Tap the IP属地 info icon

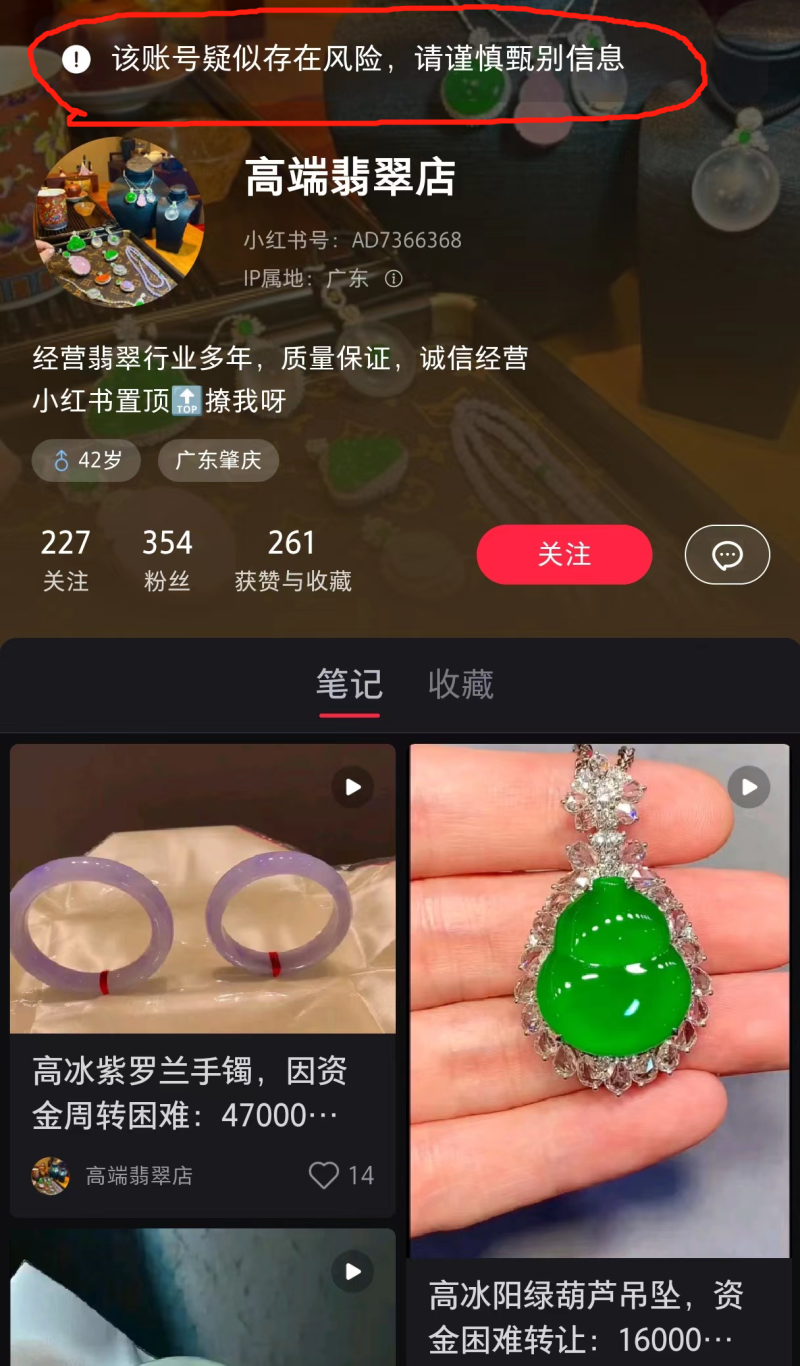(394, 279)
